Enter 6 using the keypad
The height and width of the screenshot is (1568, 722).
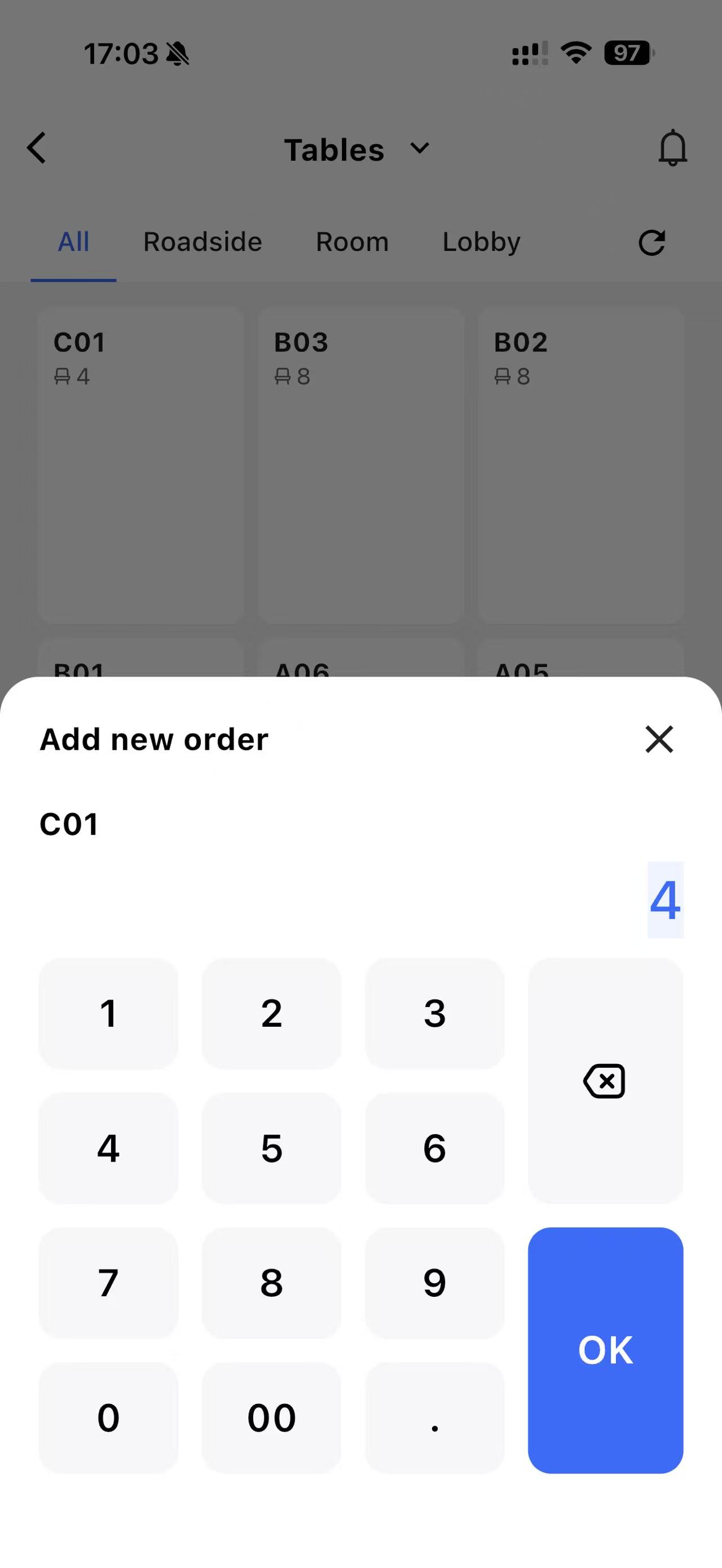pyautogui.click(x=435, y=1148)
